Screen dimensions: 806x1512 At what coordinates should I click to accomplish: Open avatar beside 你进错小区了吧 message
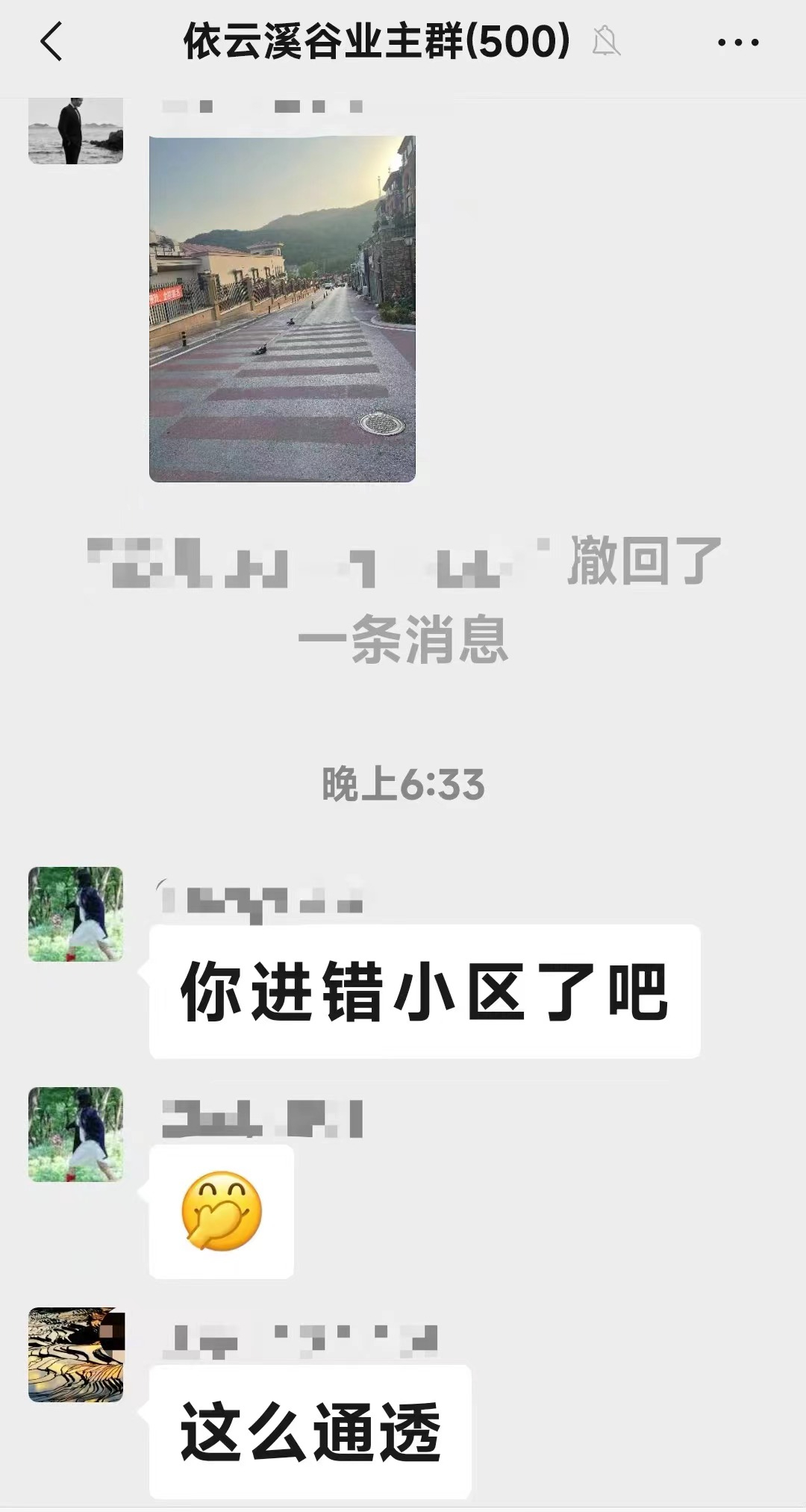tap(75, 913)
